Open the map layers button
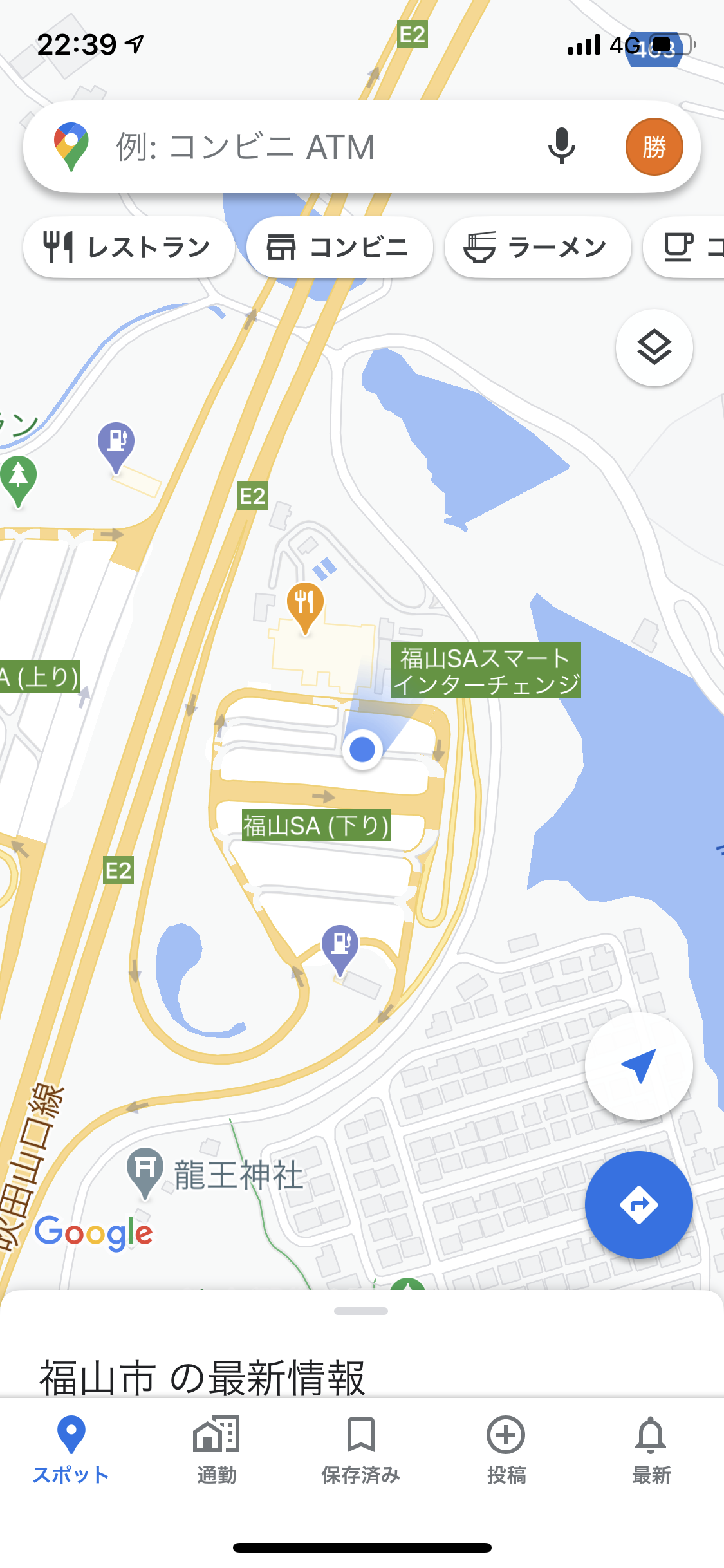The width and height of the screenshot is (724, 1568). 654,348
